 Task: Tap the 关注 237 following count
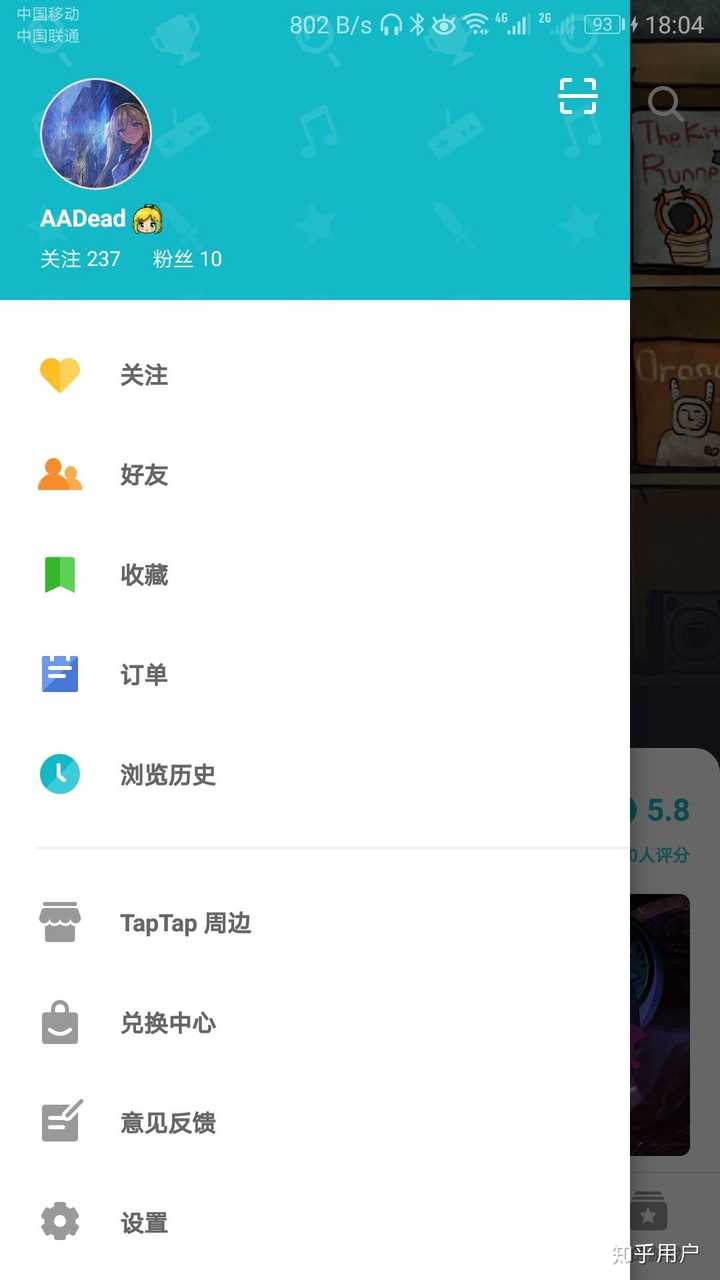[x=81, y=259]
